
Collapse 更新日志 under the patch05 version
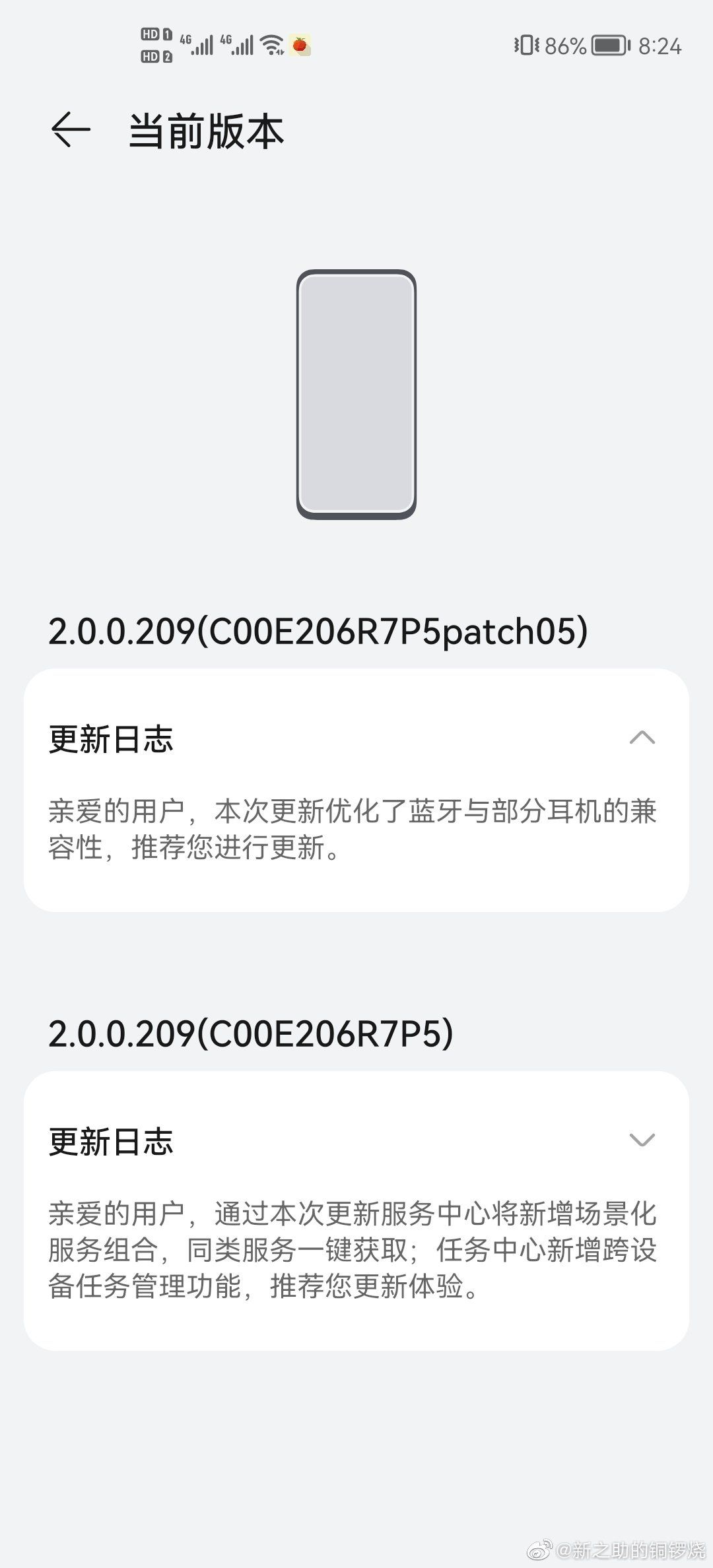[x=642, y=738]
